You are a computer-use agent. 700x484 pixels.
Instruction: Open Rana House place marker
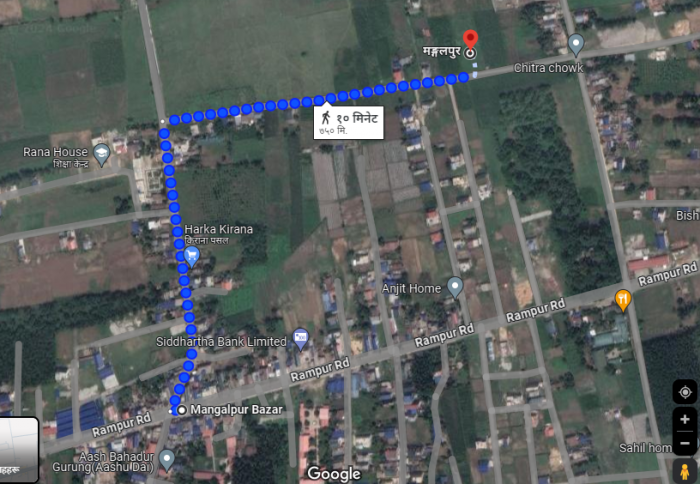101,153
